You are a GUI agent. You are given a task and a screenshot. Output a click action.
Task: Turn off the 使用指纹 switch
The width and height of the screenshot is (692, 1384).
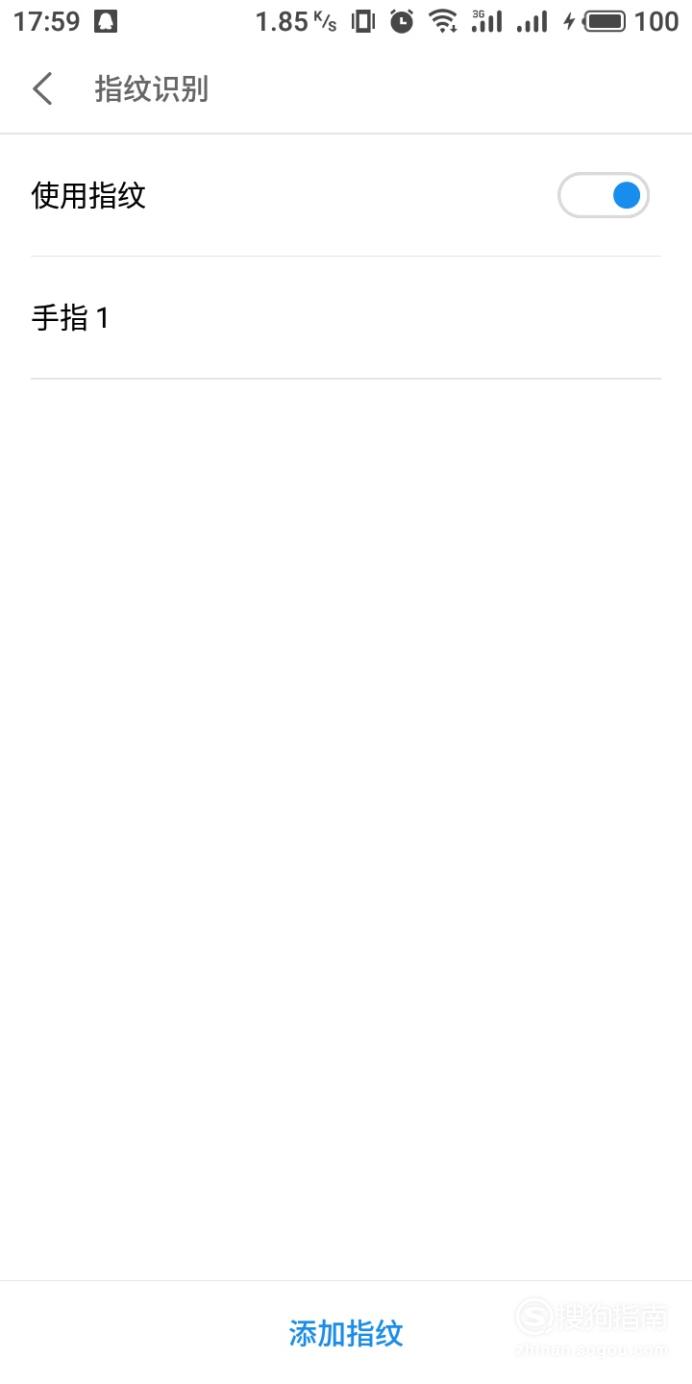tap(603, 195)
